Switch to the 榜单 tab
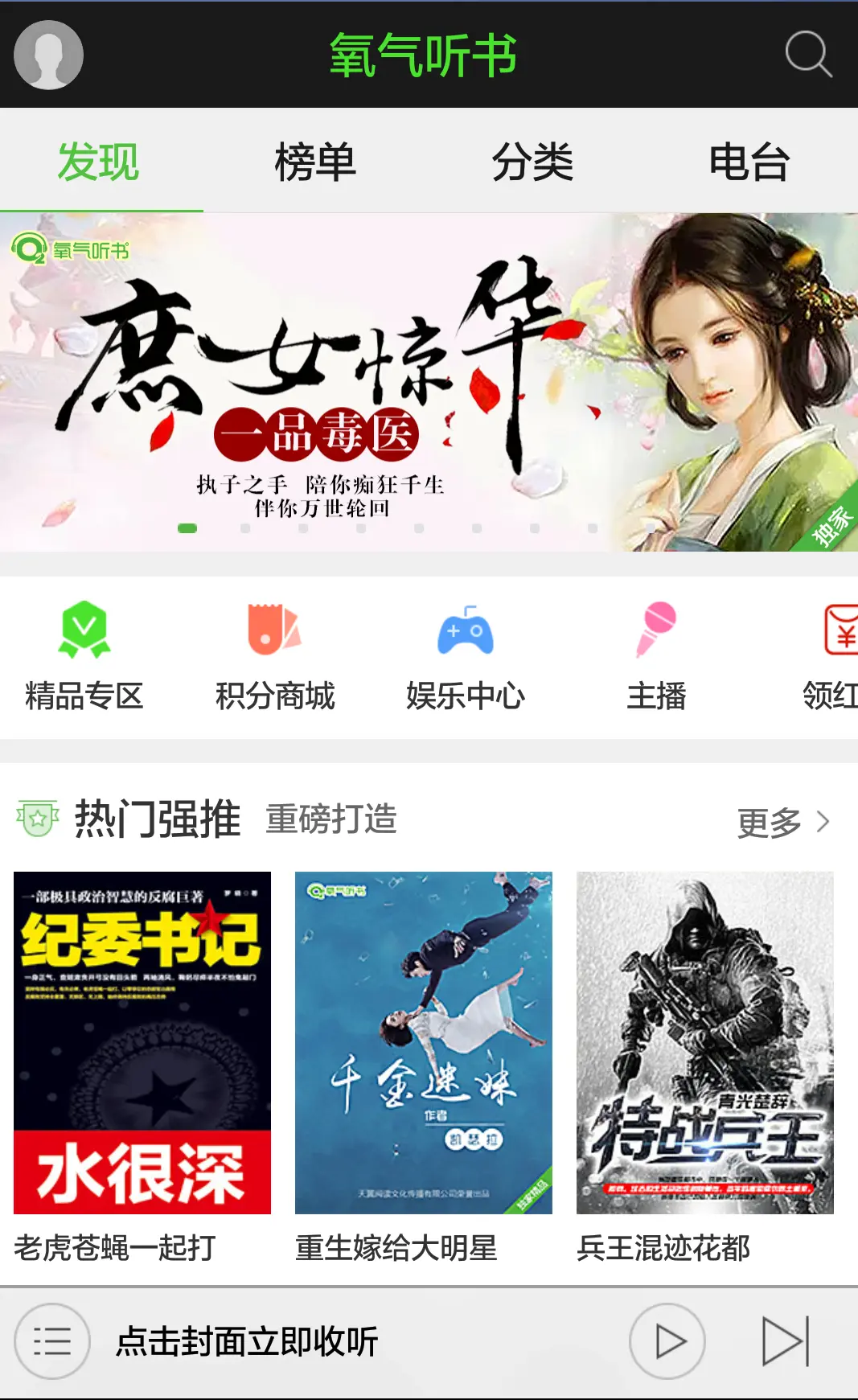 (315, 162)
